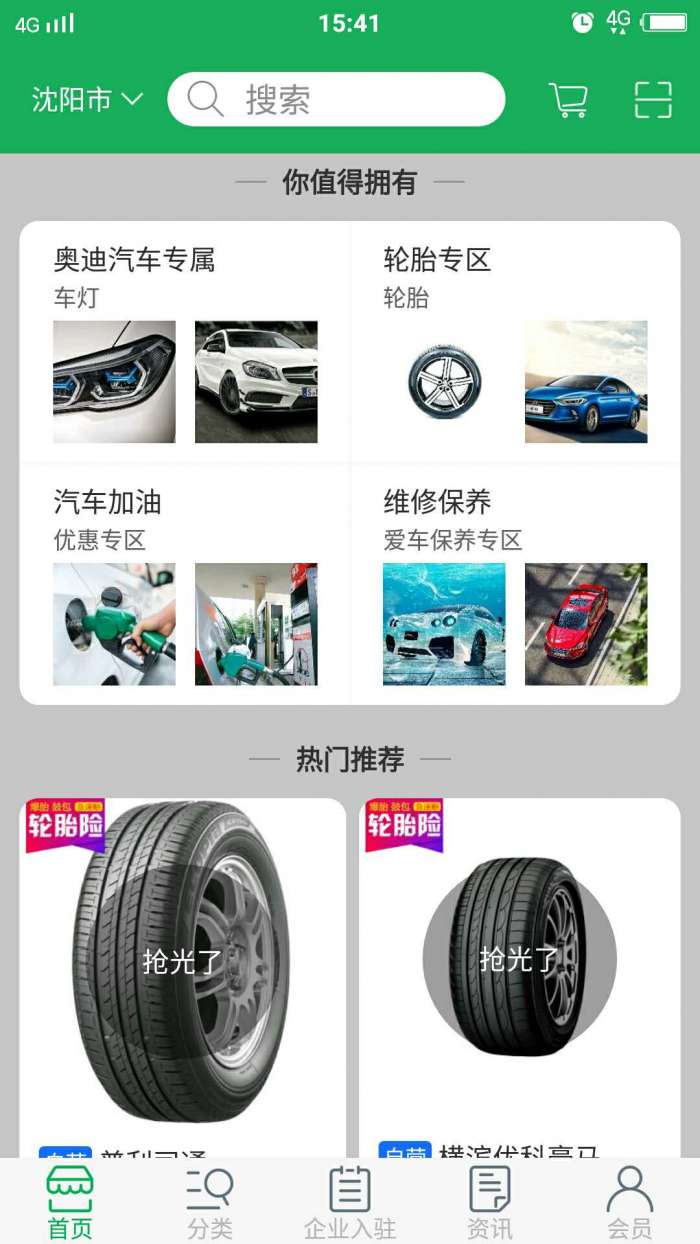Image resolution: width=700 pixels, height=1244 pixels.
Task: Open the 沈阳市 city selector
Action: pyautogui.click(x=87, y=100)
